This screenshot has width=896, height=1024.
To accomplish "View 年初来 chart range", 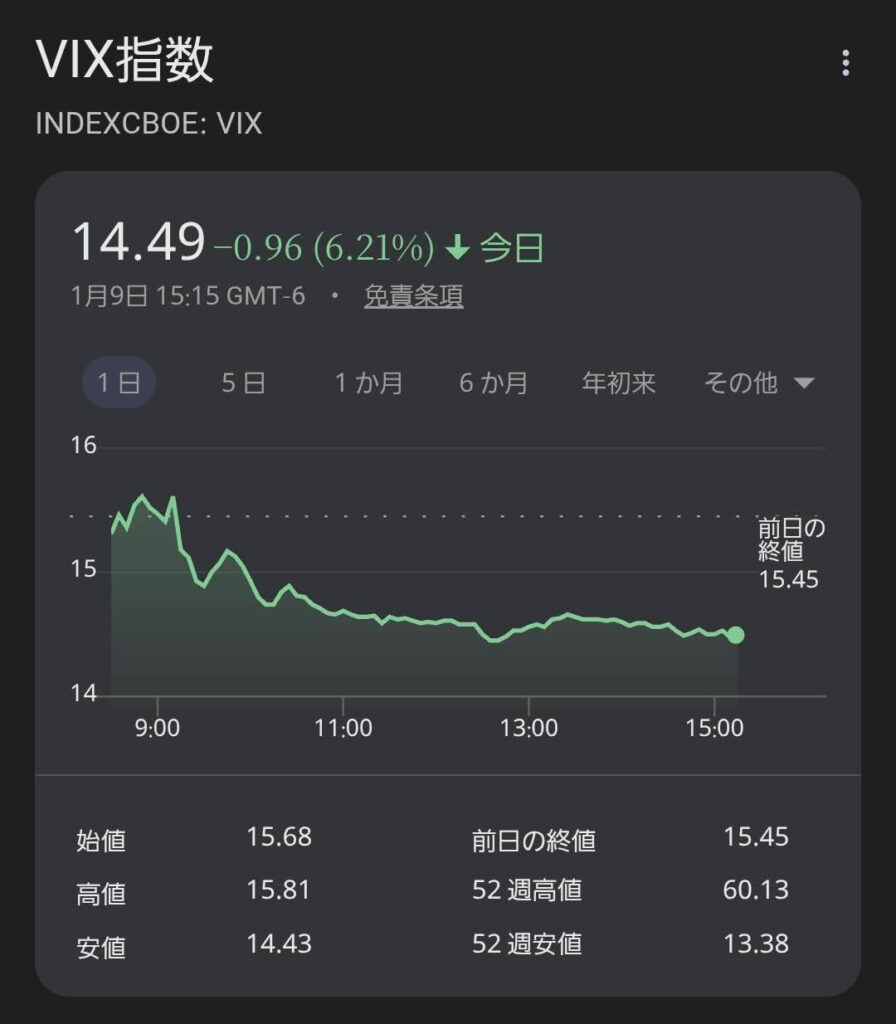I will pyautogui.click(x=619, y=383).
